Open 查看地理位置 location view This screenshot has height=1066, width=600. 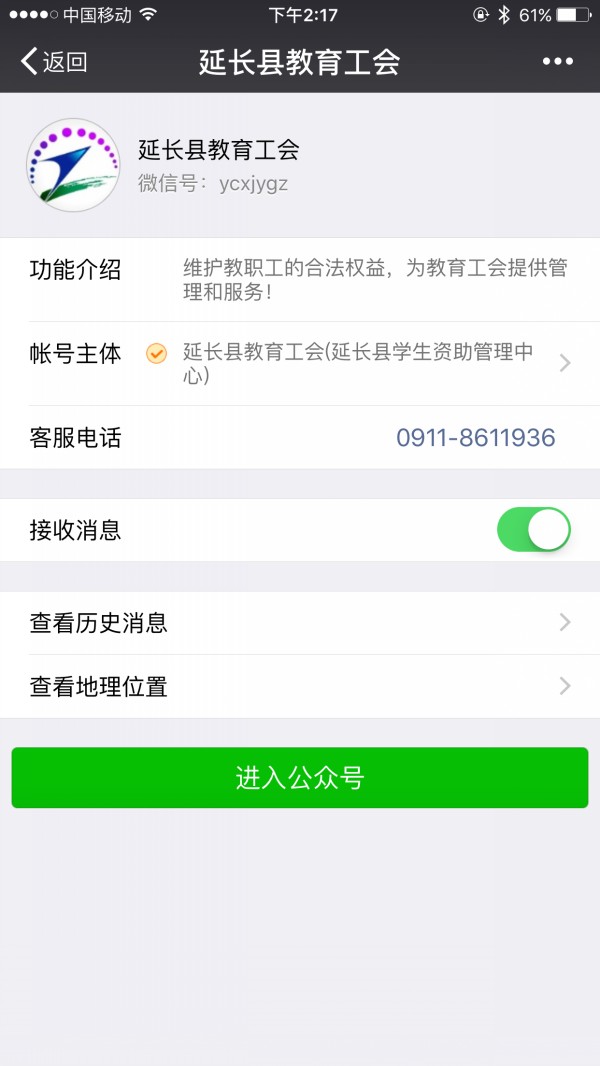click(300, 687)
